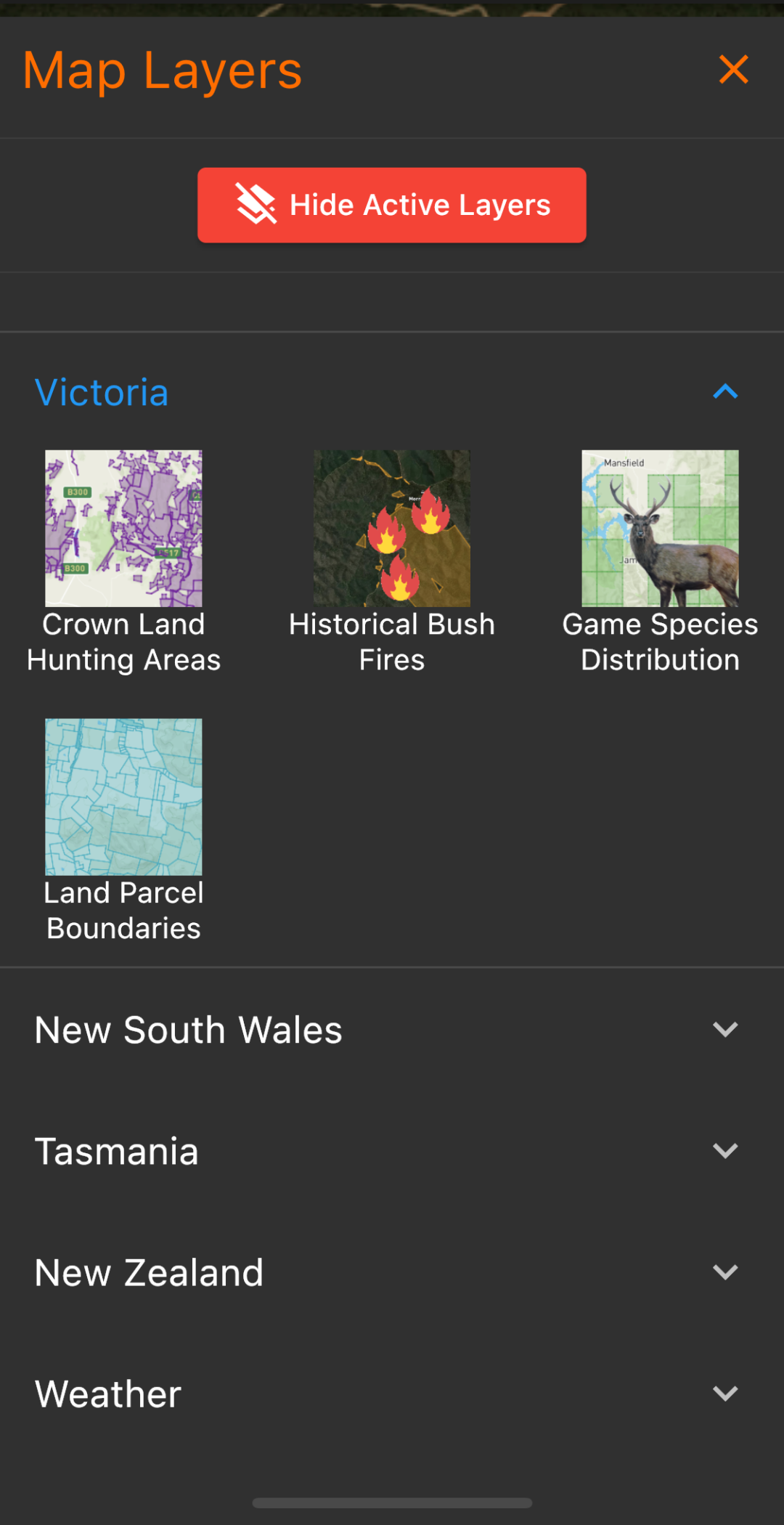The width and height of the screenshot is (784, 1525).
Task: Expand the New South Wales section
Action: pos(725,1030)
